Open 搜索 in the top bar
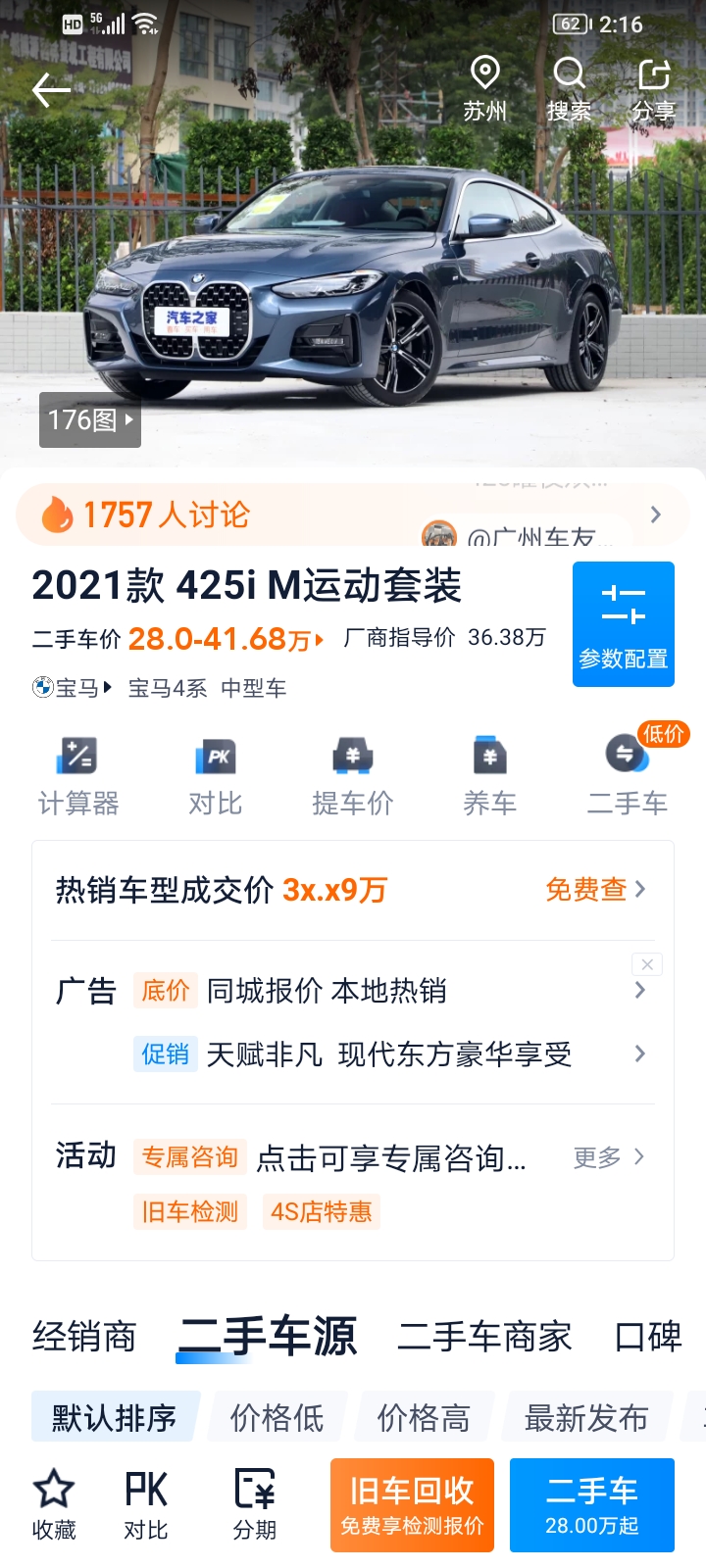This screenshot has width=706, height=1568. [x=569, y=89]
